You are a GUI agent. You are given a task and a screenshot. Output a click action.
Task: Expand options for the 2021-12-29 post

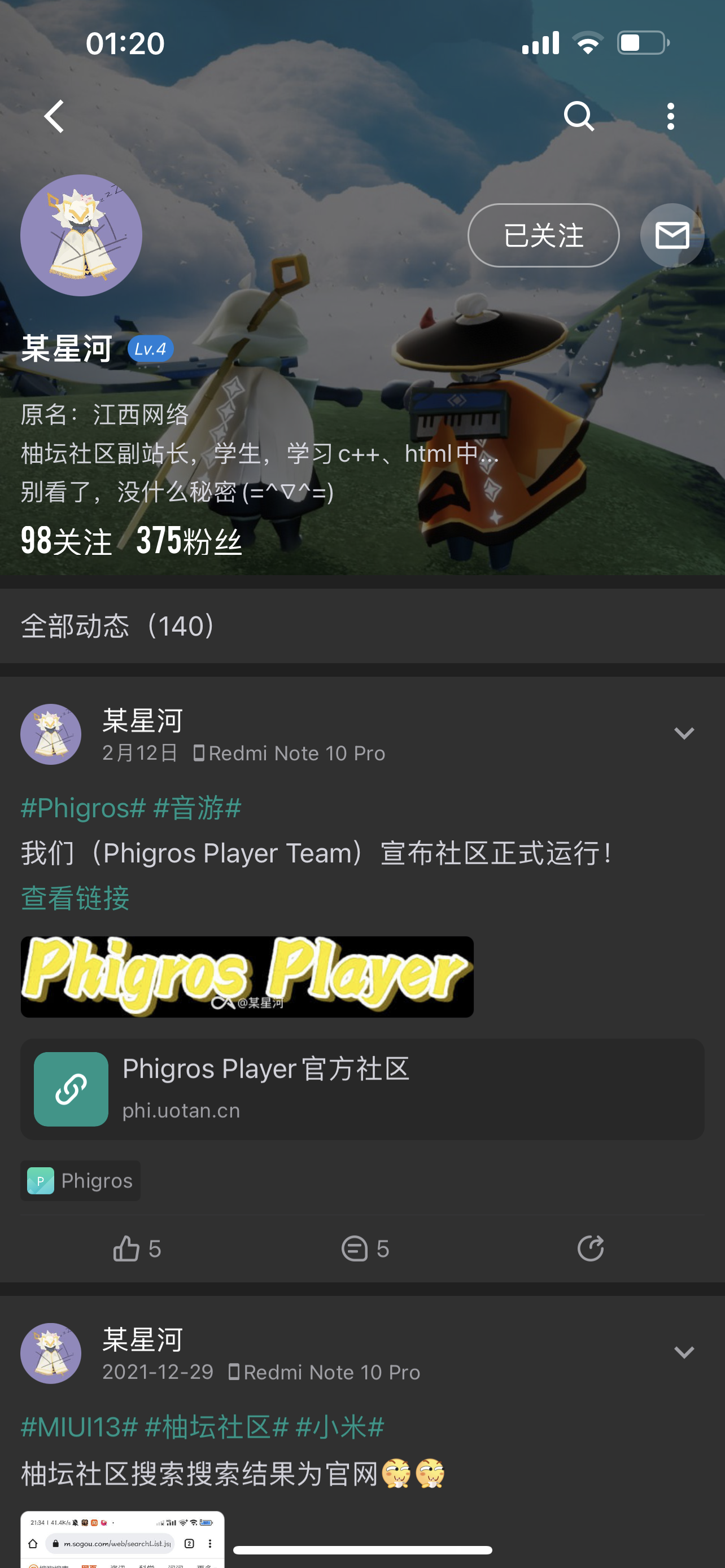[684, 1352]
